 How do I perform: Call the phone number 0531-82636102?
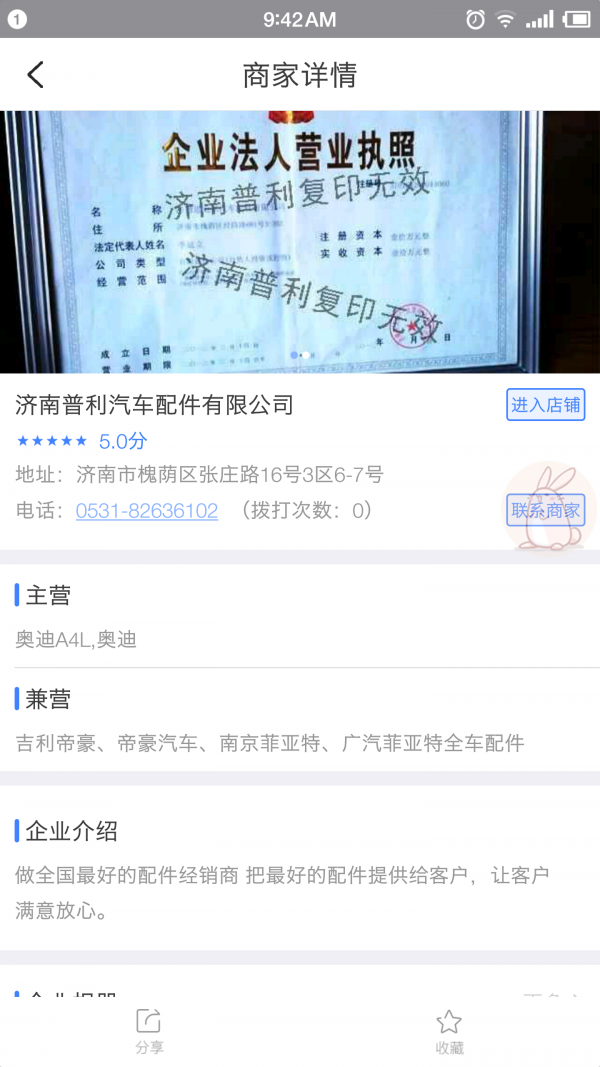click(147, 511)
